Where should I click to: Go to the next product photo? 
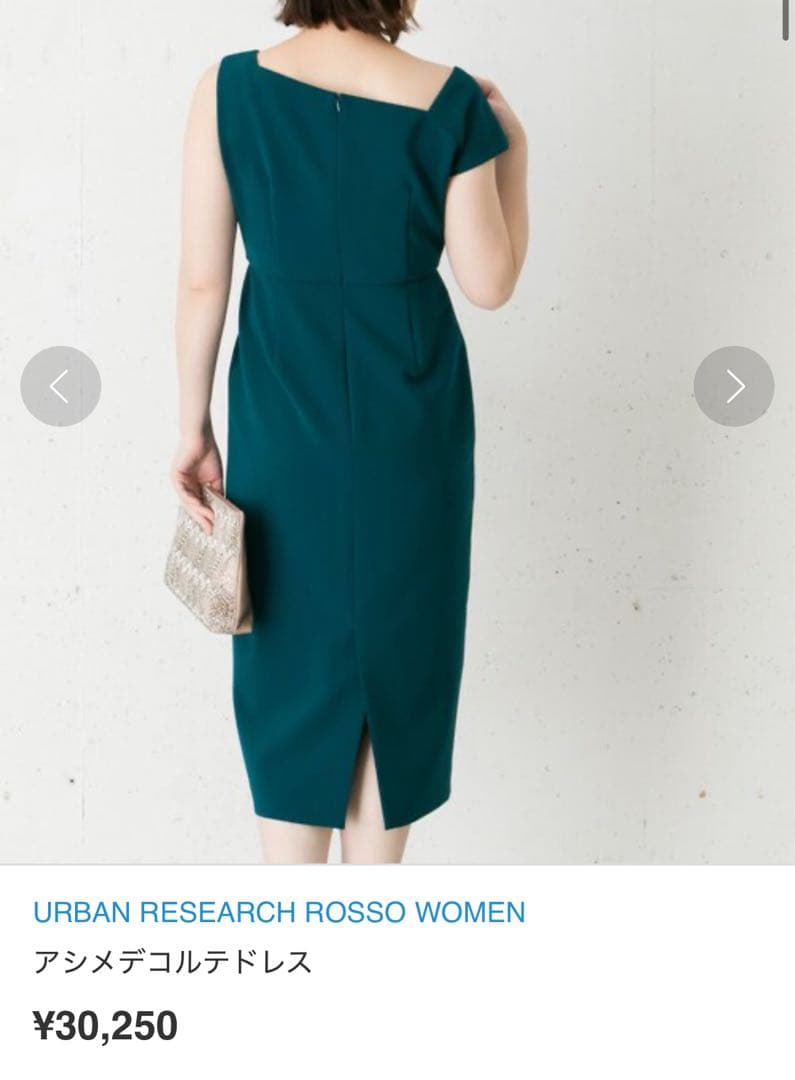click(734, 386)
